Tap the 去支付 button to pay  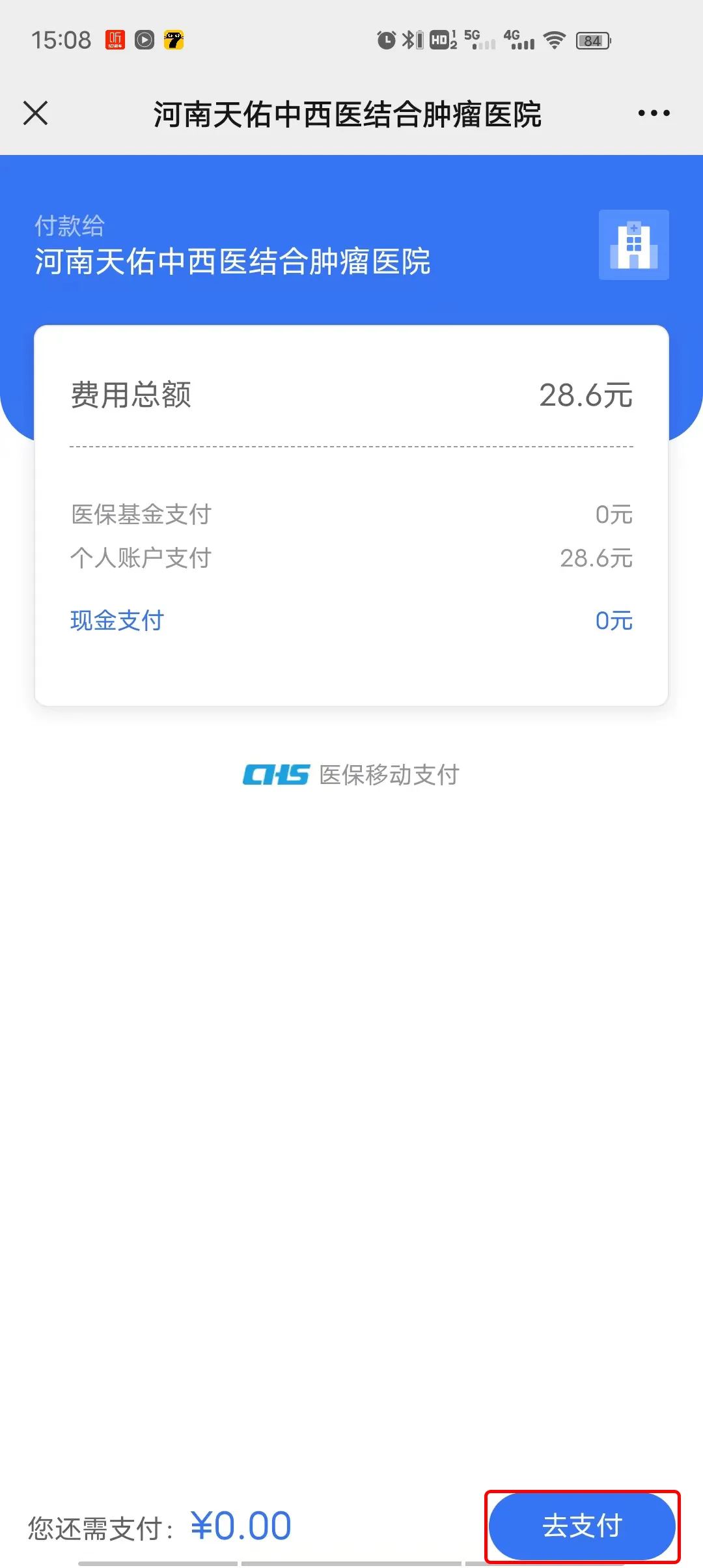[x=582, y=1526]
